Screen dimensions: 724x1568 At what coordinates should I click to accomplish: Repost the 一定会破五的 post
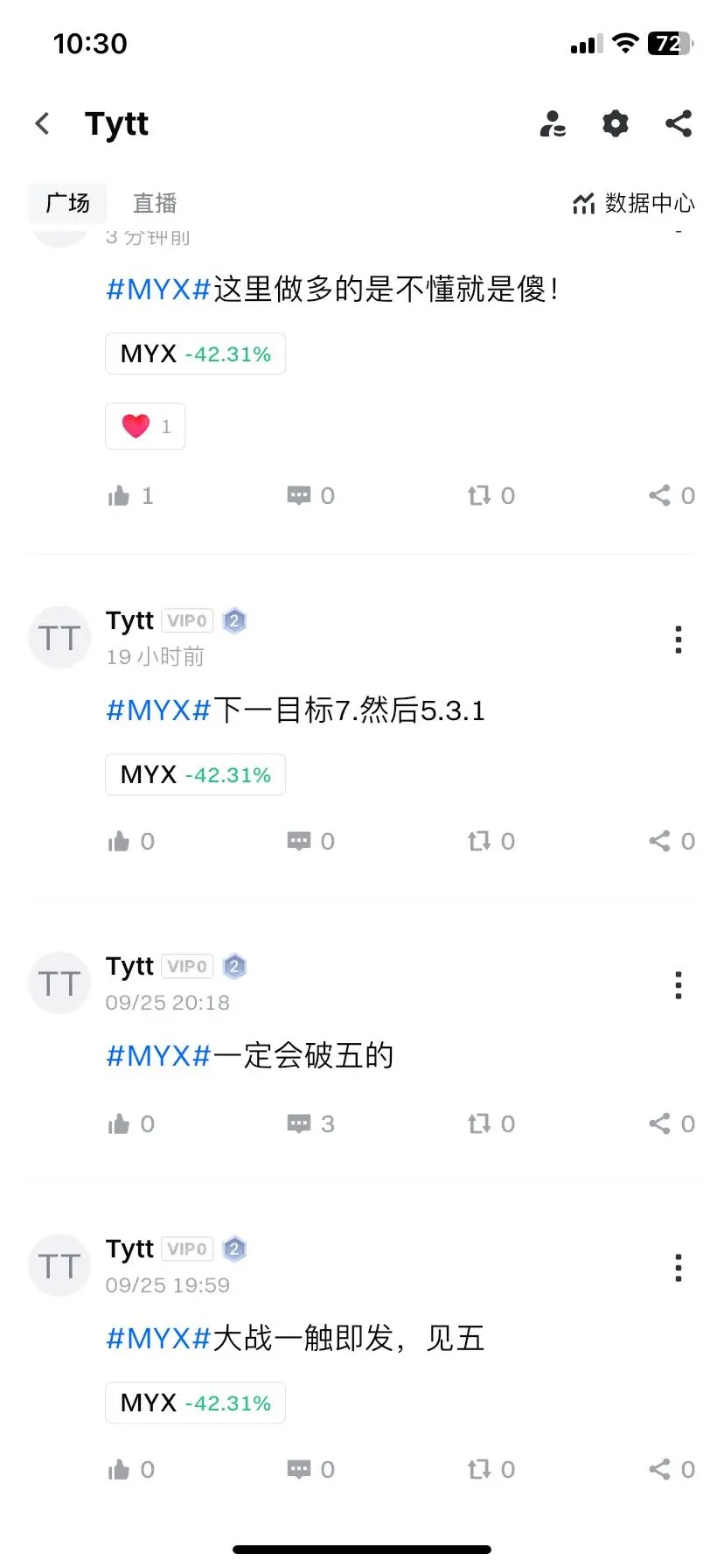point(491,1123)
